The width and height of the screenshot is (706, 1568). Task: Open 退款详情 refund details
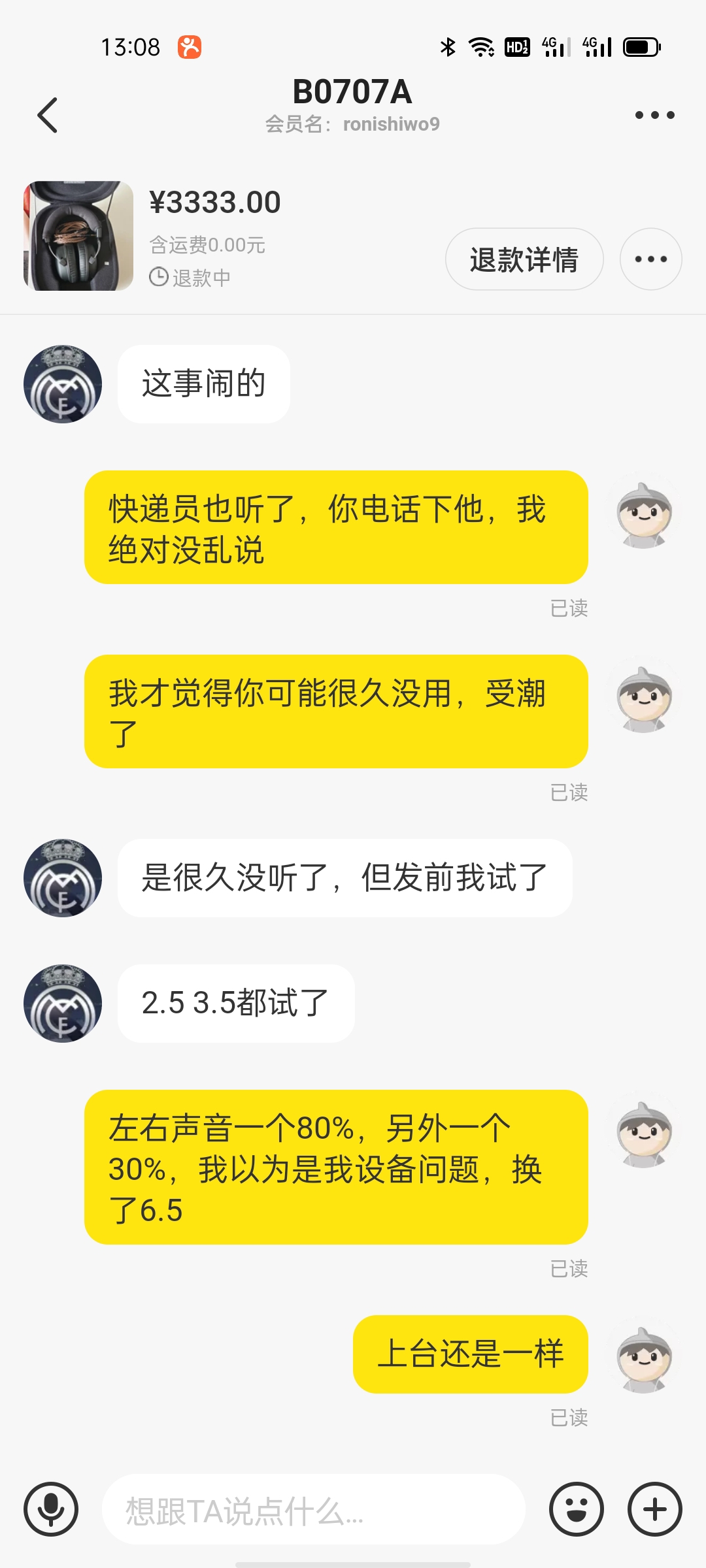click(524, 259)
